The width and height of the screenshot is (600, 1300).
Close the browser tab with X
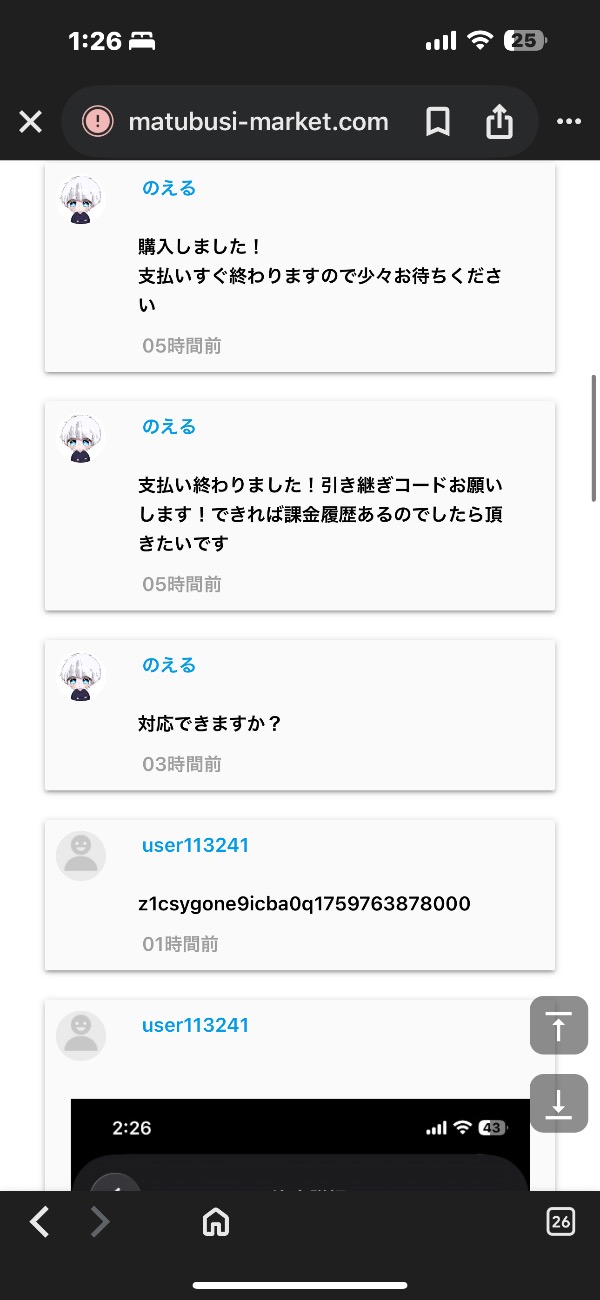pyautogui.click(x=31, y=122)
